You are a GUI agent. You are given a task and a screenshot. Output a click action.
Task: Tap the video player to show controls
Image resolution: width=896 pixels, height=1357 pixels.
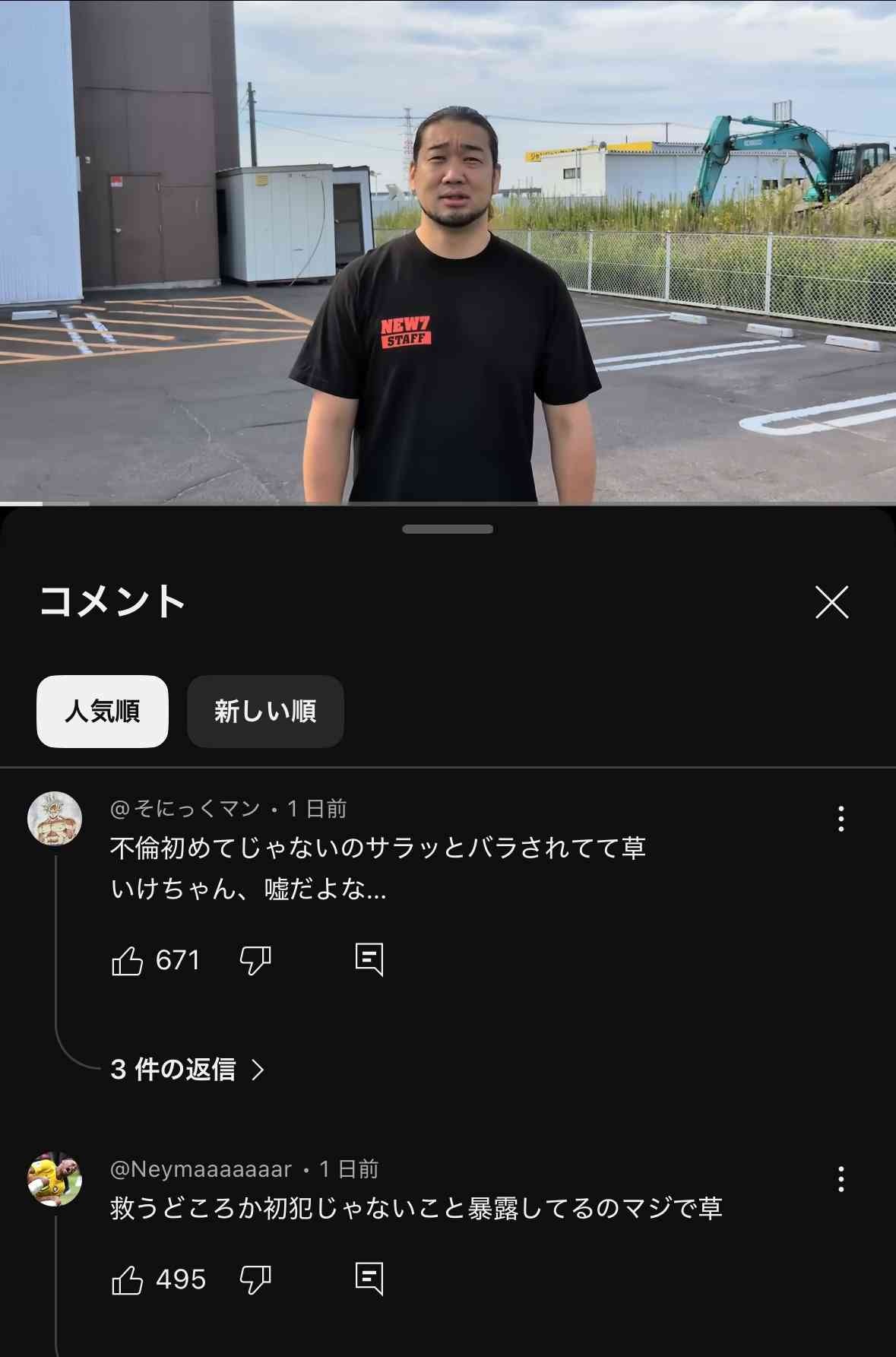pyautogui.click(x=448, y=251)
